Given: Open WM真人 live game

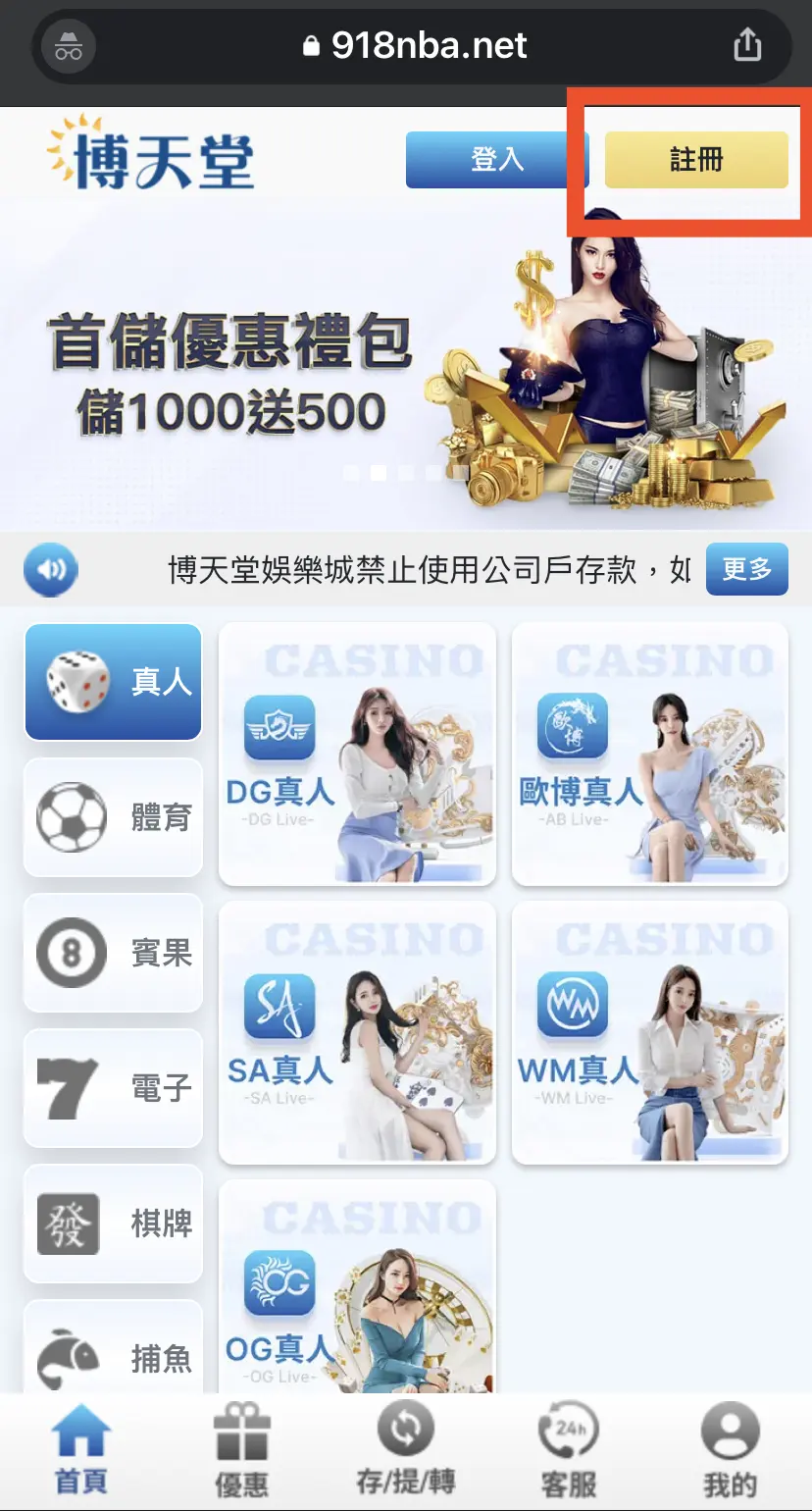Looking at the screenshot, I should pyautogui.click(x=649, y=1033).
